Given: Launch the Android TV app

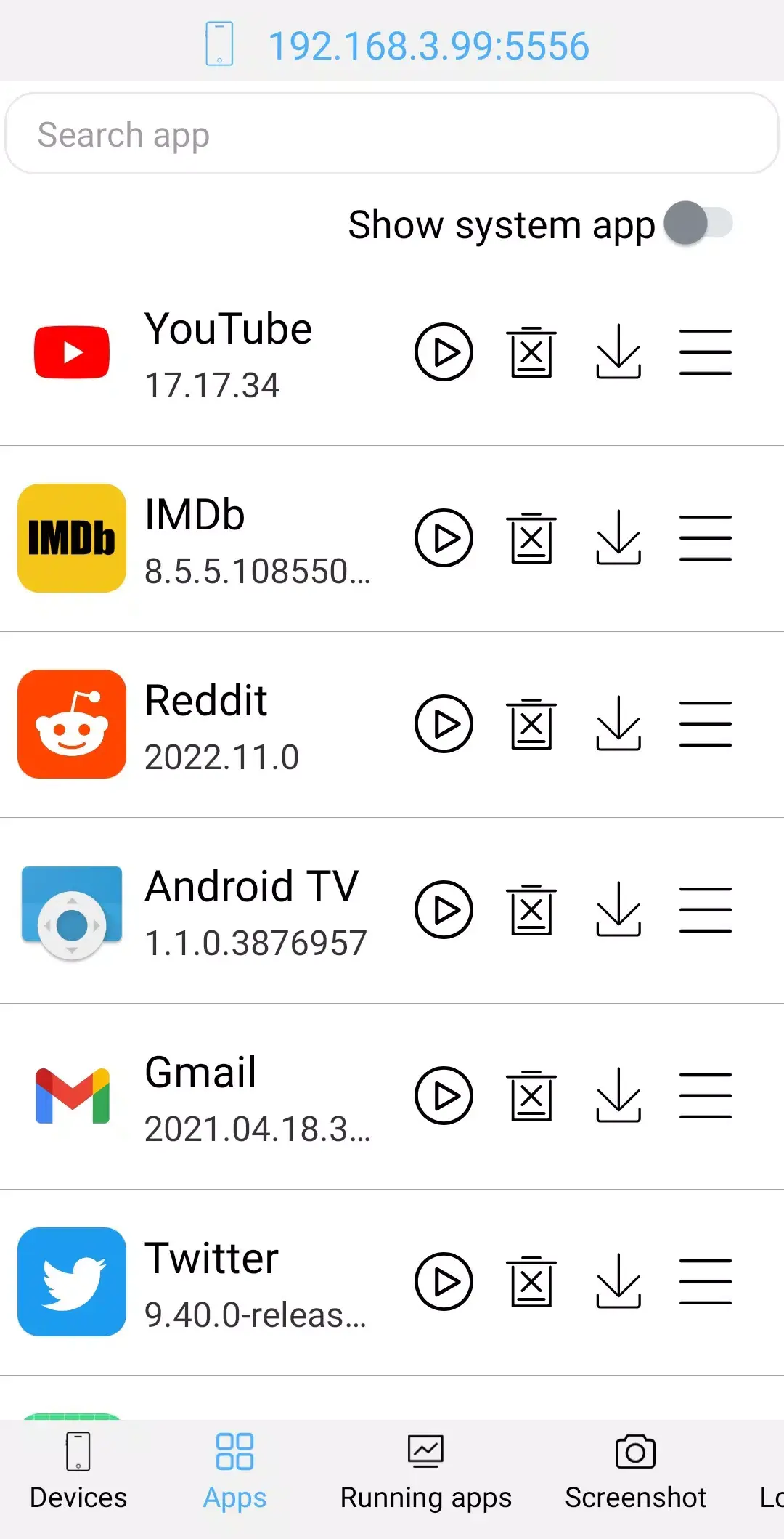Looking at the screenshot, I should 443,910.
